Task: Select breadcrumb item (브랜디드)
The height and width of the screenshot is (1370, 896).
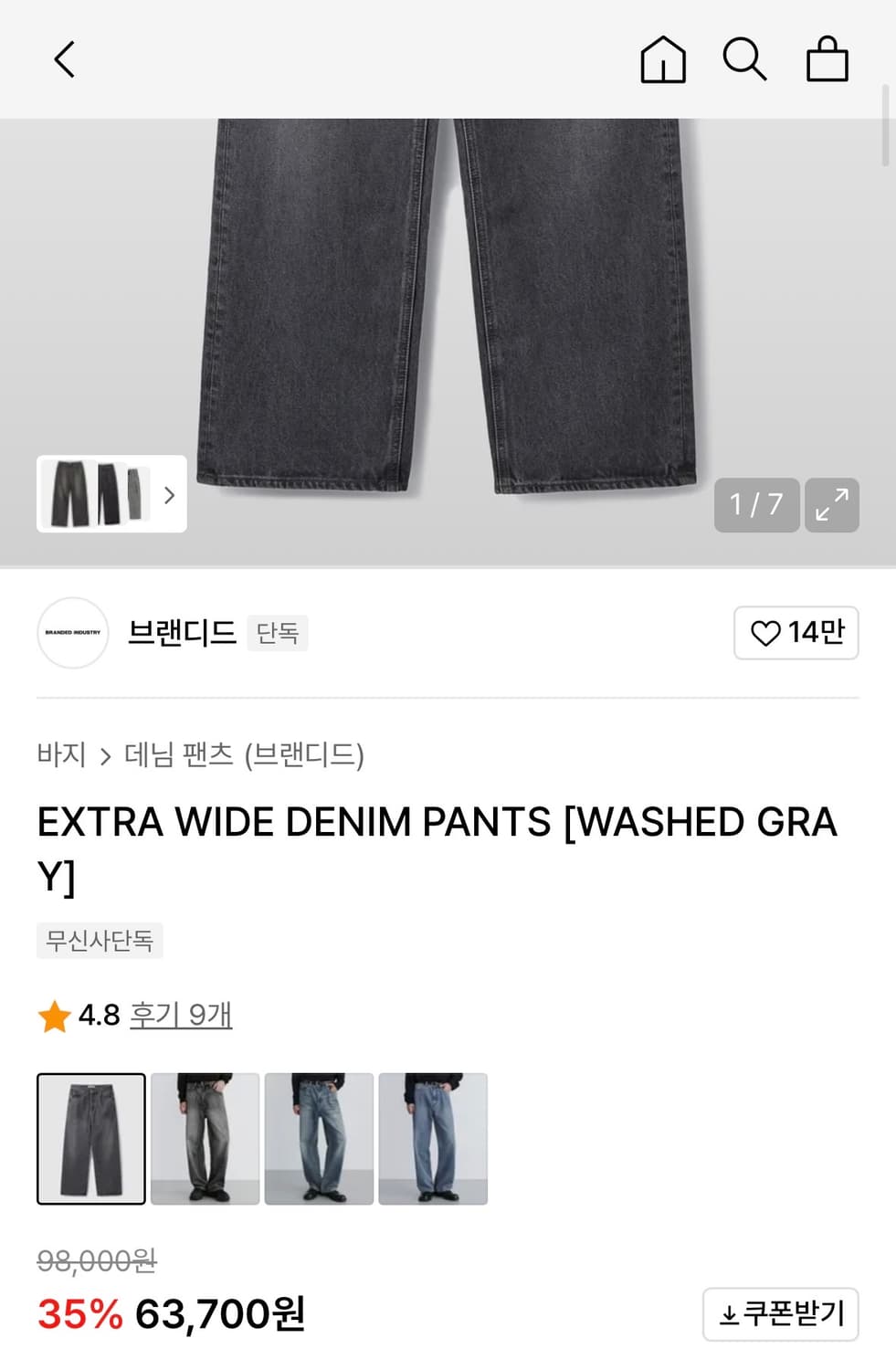Action: click(x=306, y=755)
